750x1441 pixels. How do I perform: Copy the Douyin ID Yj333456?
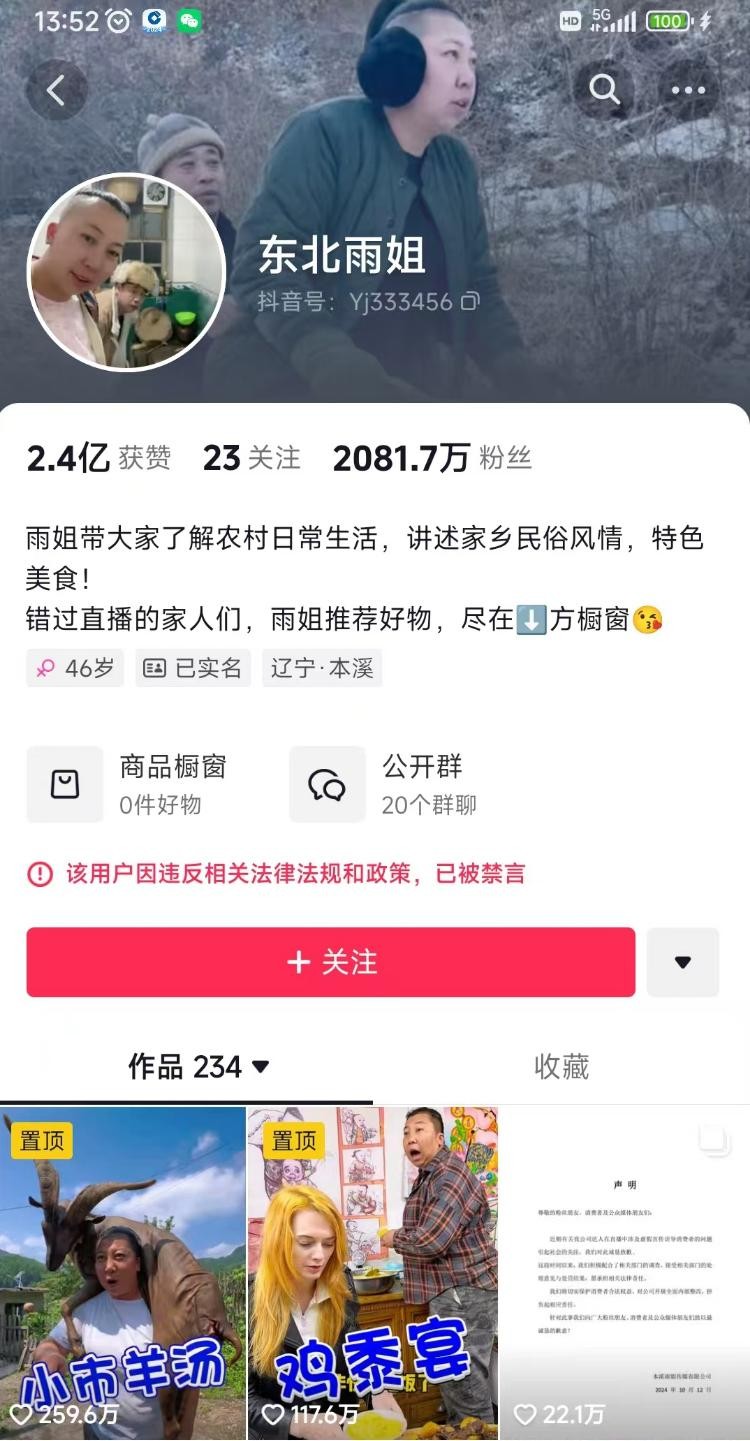click(471, 301)
